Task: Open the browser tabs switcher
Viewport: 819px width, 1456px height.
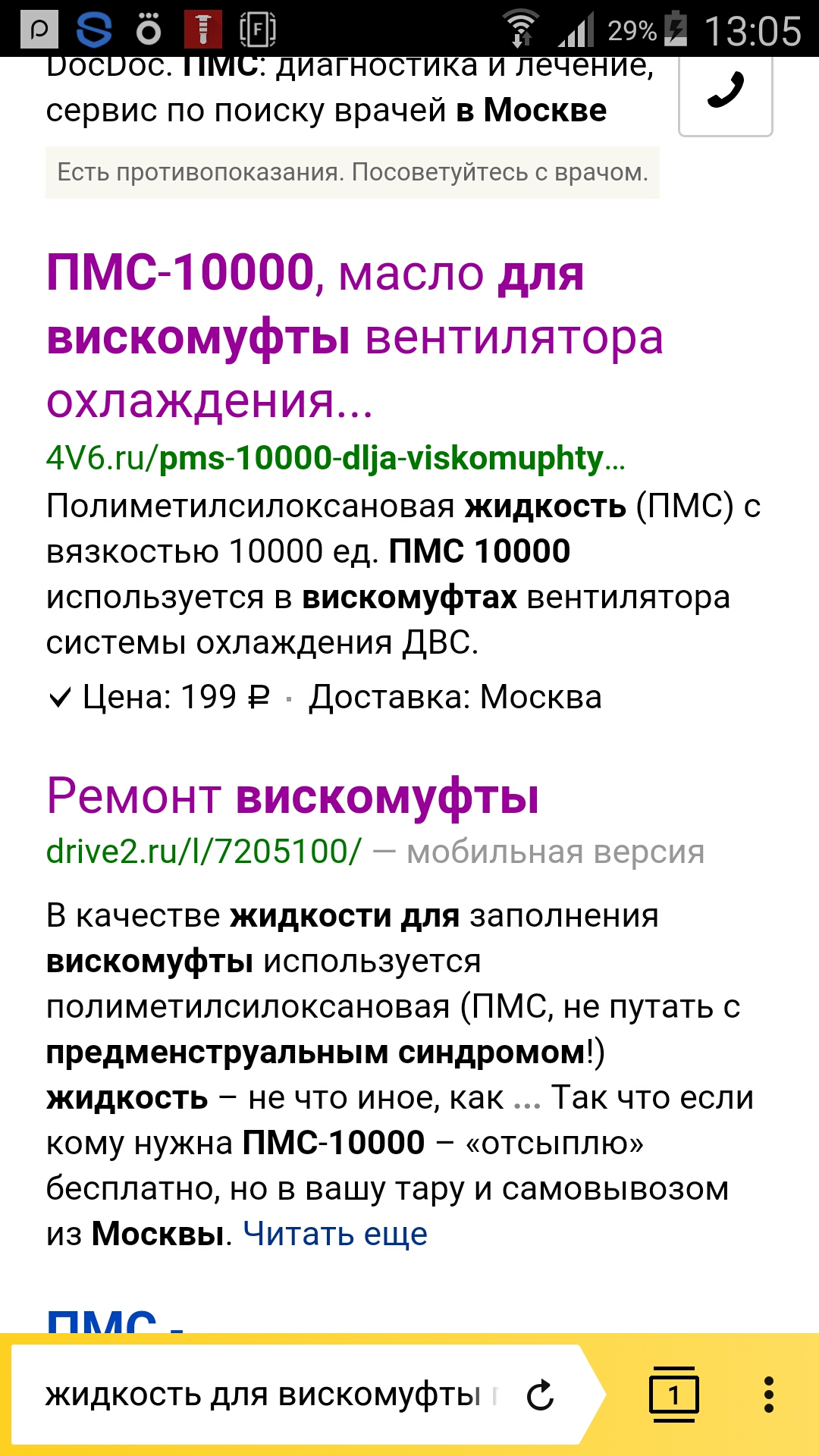Action: (673, 1394)
